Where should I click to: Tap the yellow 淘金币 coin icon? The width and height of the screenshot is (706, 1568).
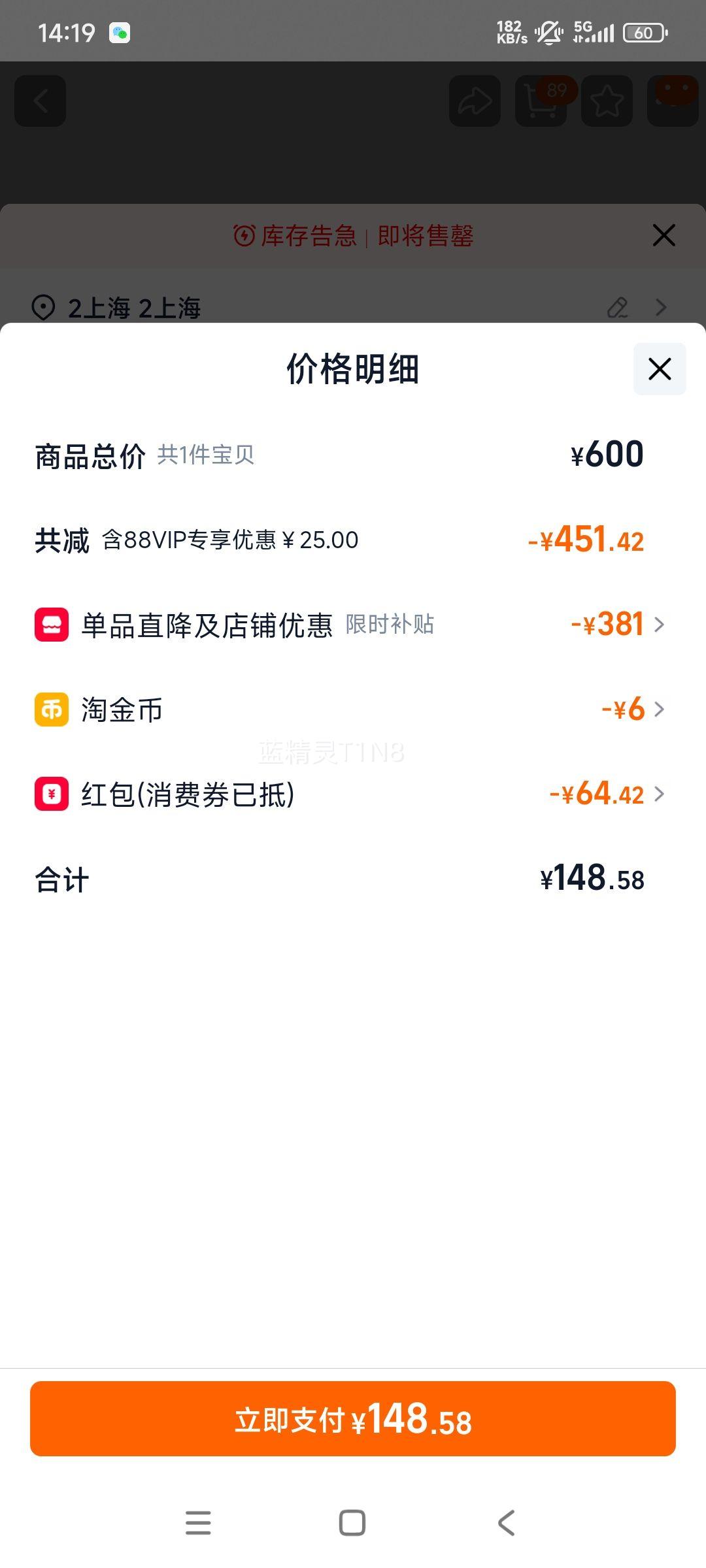point(50,710)
